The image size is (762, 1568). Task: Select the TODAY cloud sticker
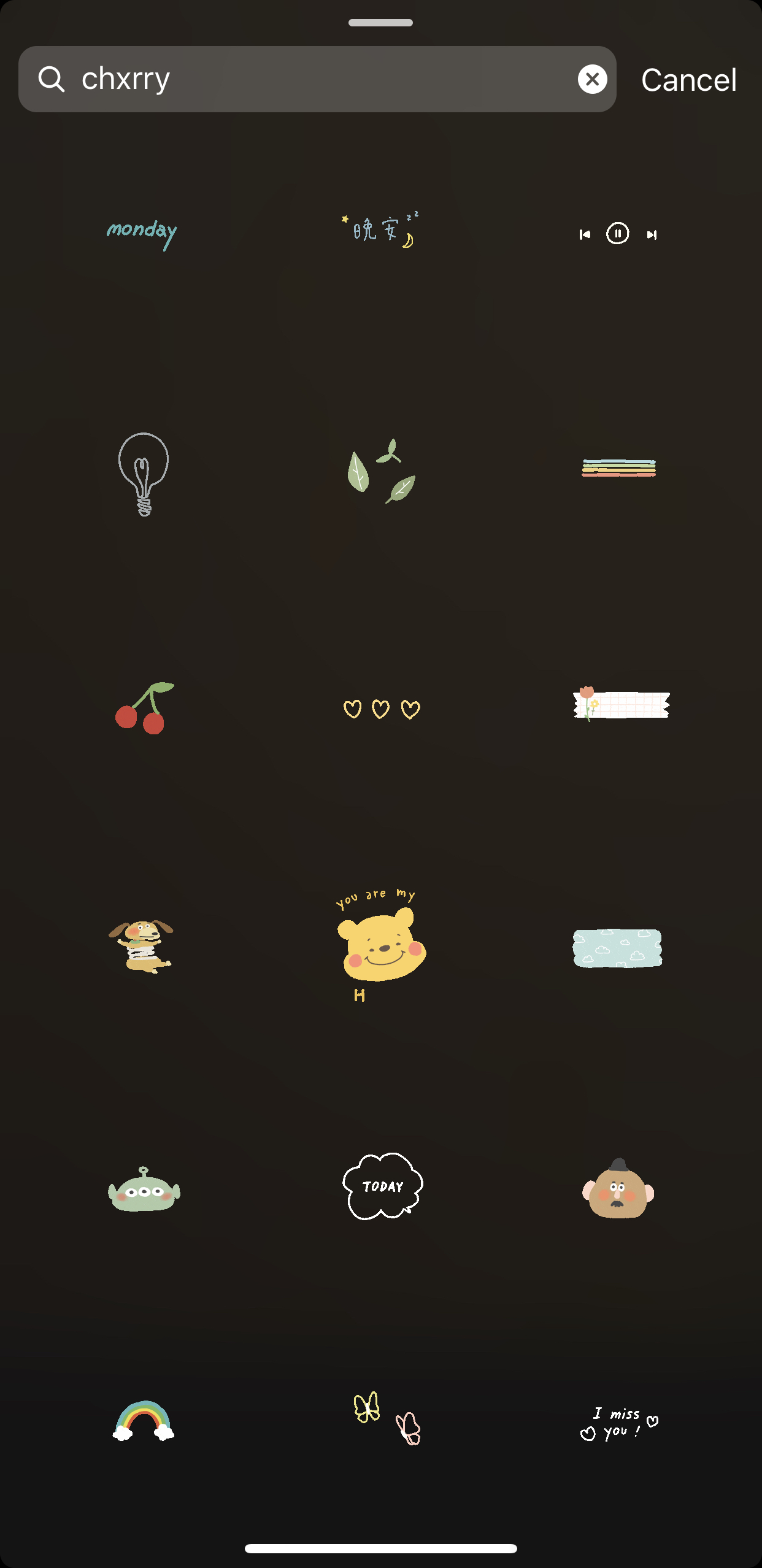pyautogui.click(x=382, y=1186)
